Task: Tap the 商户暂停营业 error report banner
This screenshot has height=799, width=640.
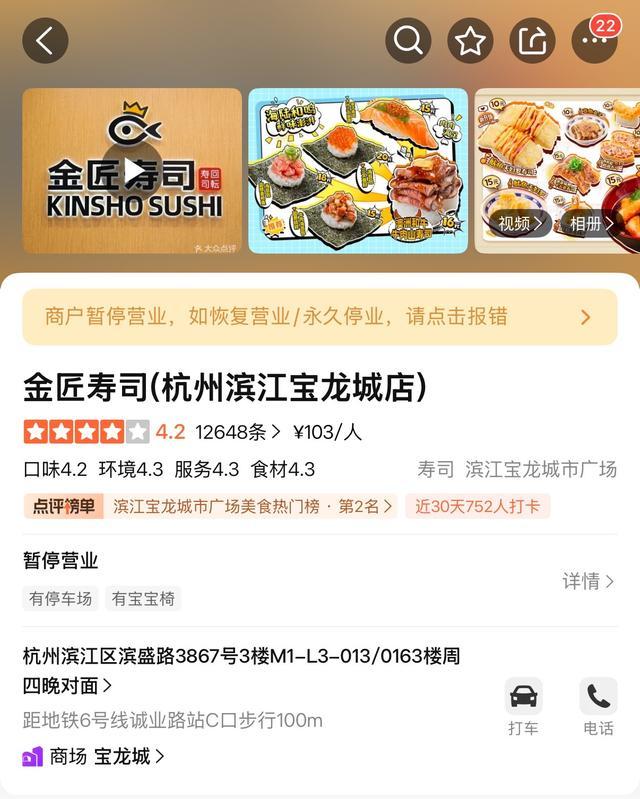Action: point(319,317)
